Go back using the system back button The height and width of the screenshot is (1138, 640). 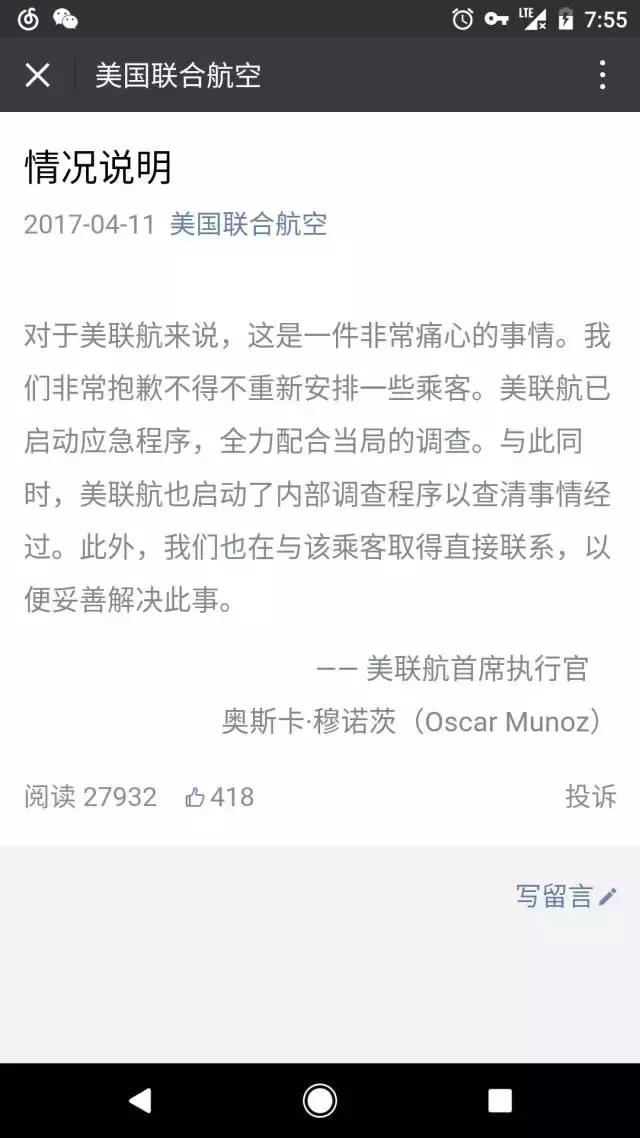pos(139,1100)
